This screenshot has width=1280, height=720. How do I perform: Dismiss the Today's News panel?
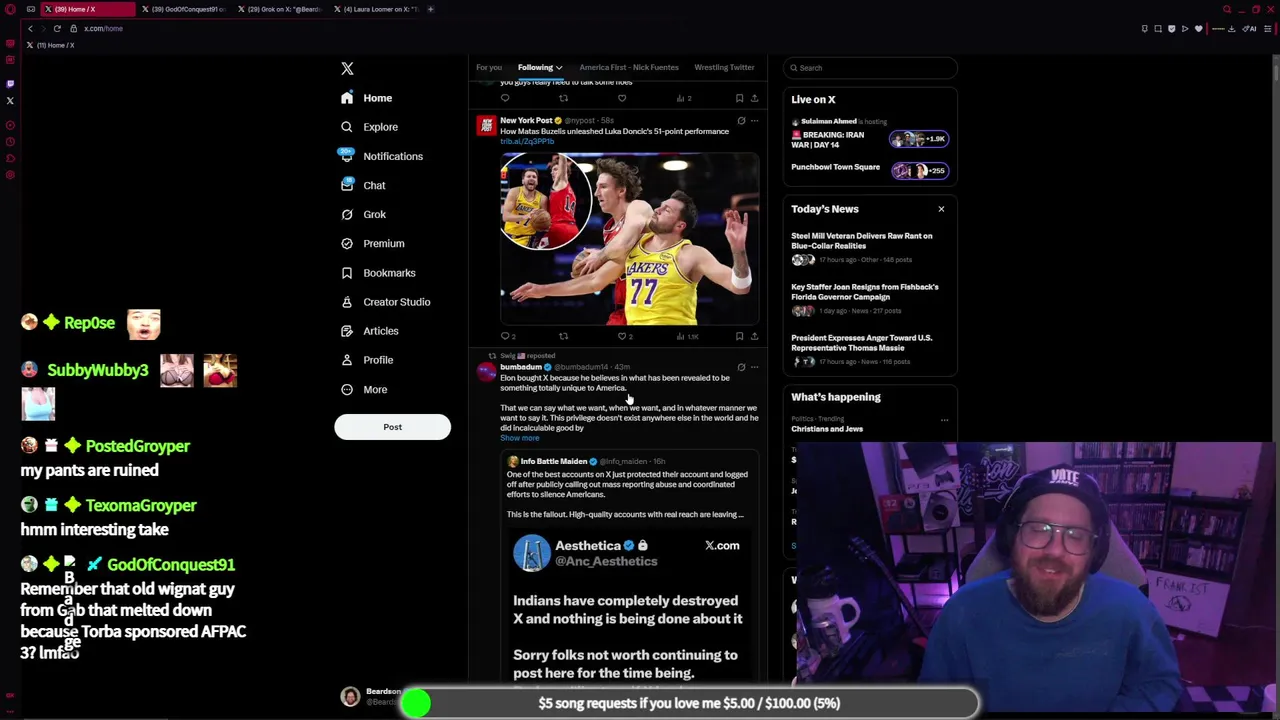(941, 209)
